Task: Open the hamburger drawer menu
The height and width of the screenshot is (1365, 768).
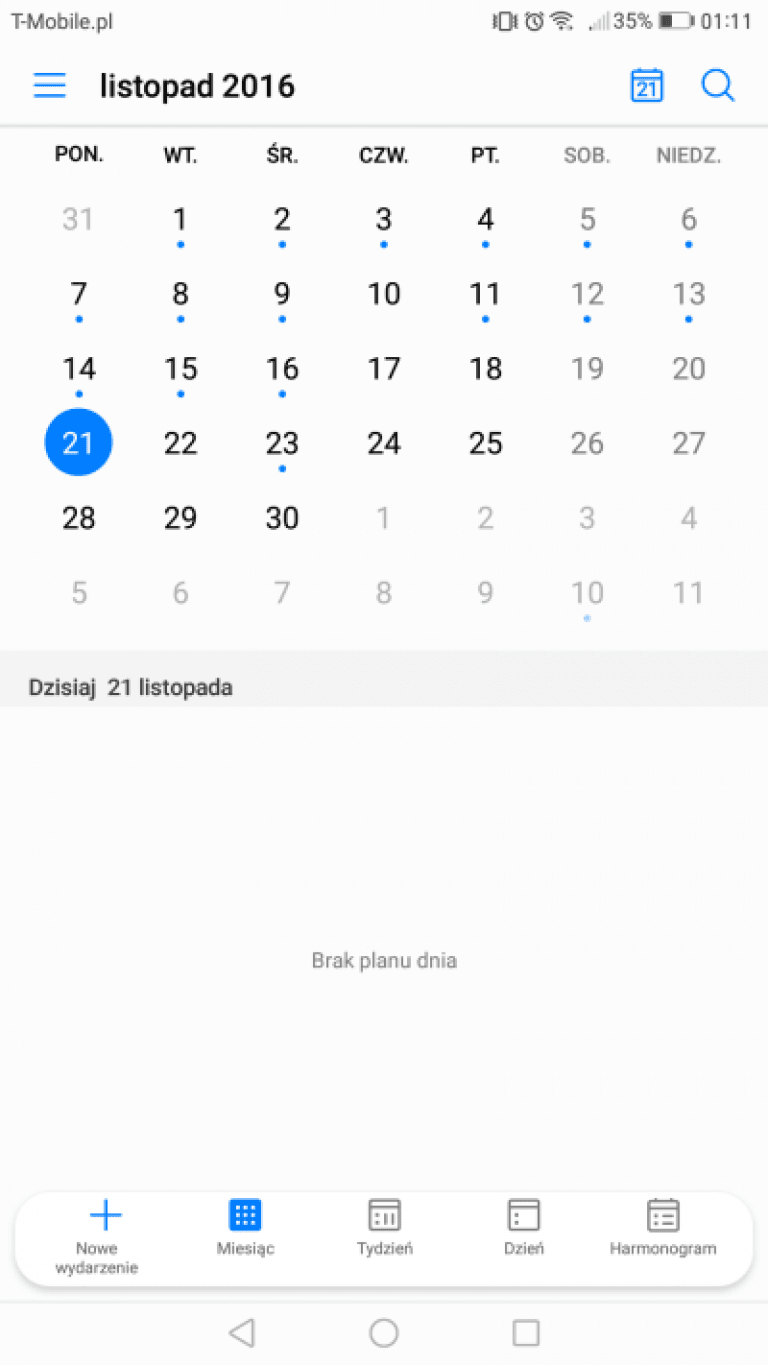Action: pyautogui.click(x=49, y=86)
